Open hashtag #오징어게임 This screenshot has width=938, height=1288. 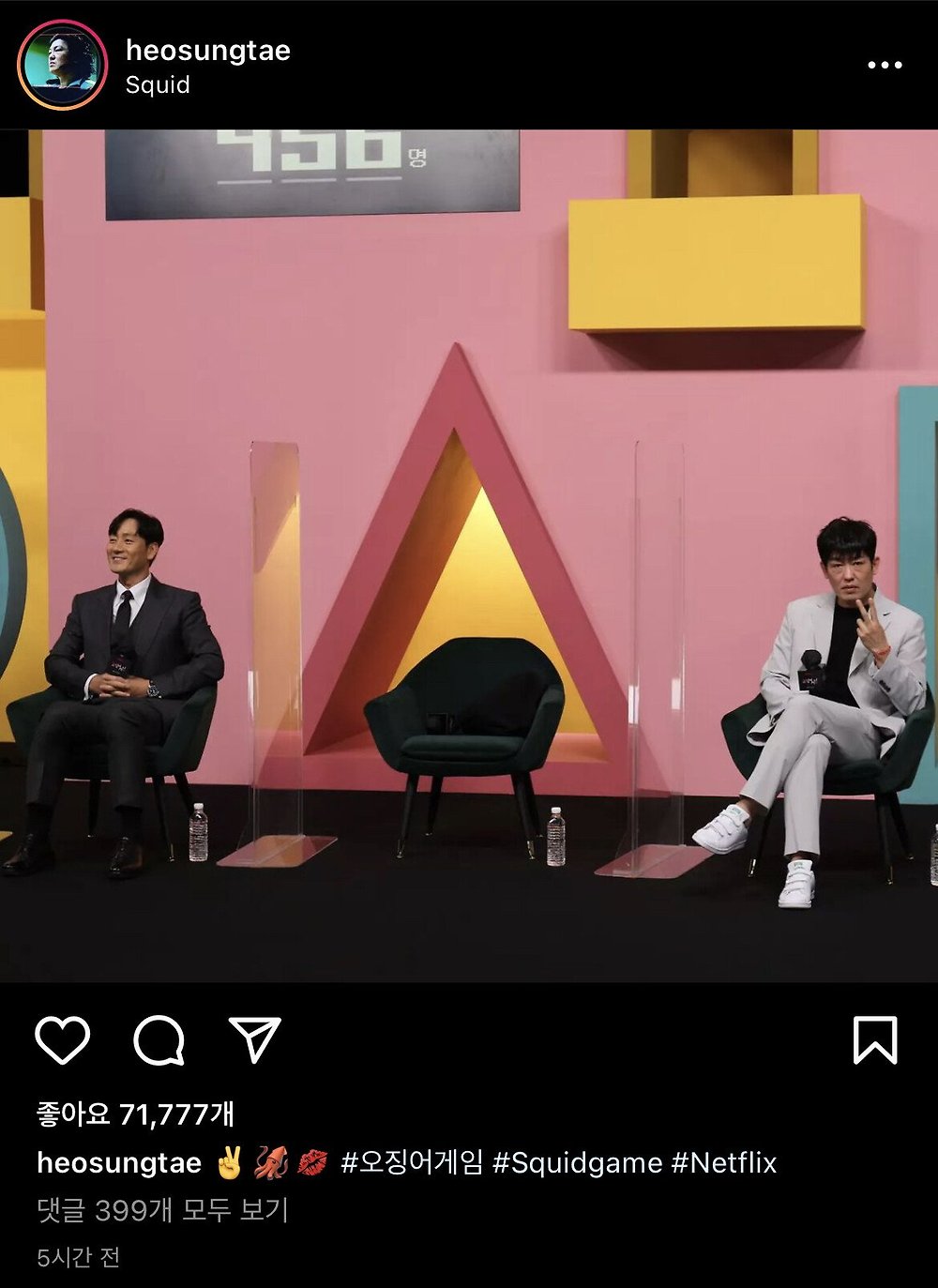click(411, 1163)
